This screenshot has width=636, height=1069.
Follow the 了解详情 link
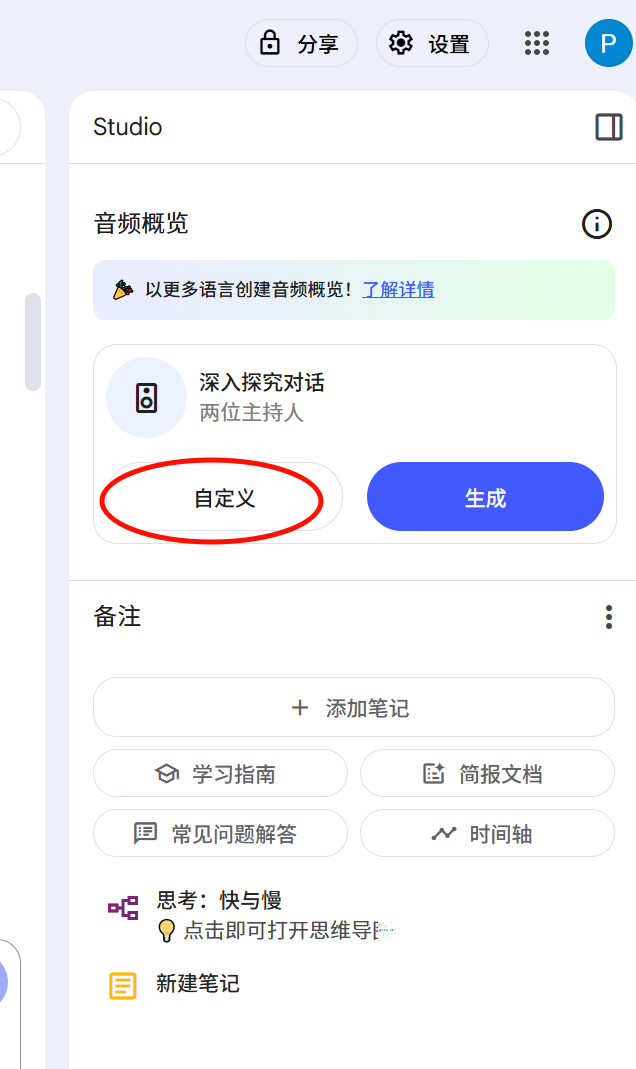(398, 290)
